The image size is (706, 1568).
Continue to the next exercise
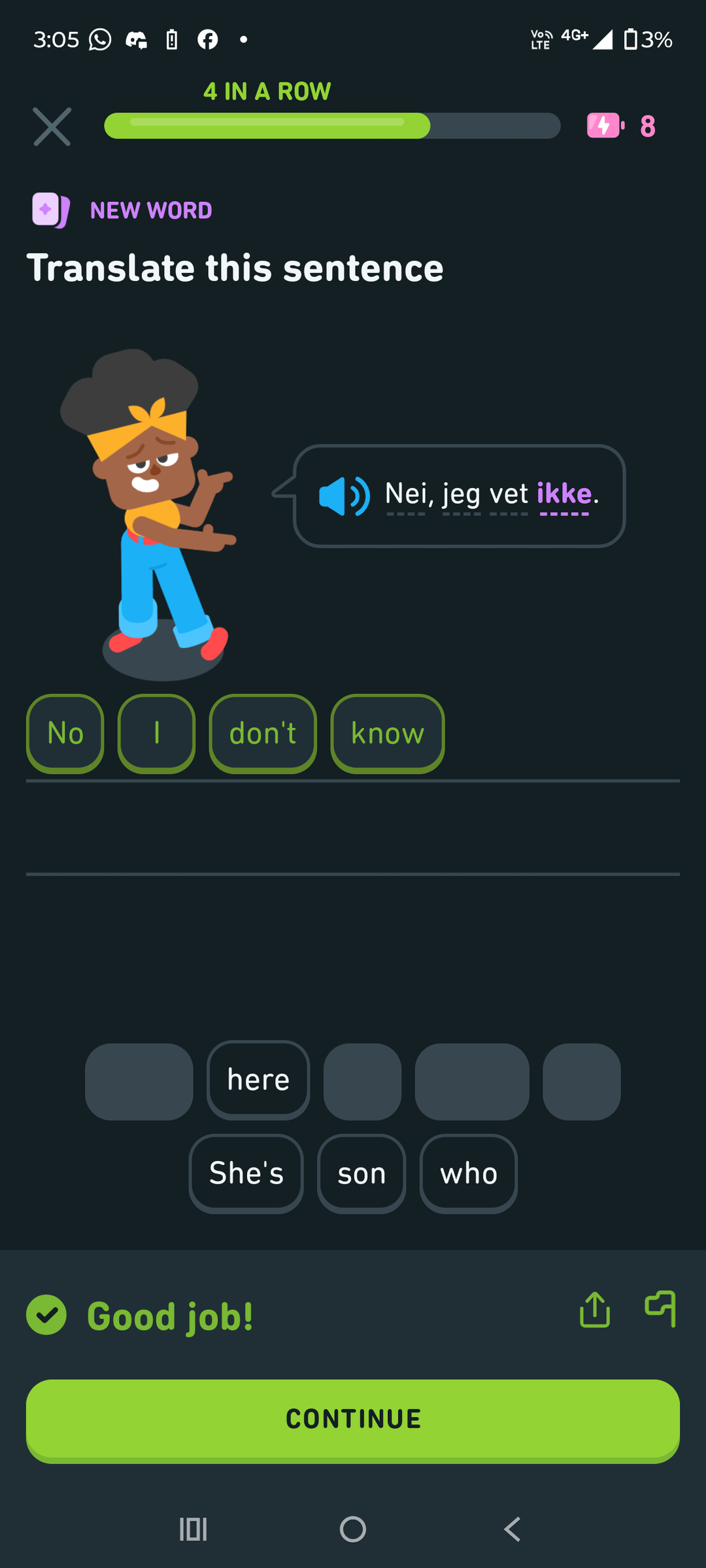[353, 1419]
